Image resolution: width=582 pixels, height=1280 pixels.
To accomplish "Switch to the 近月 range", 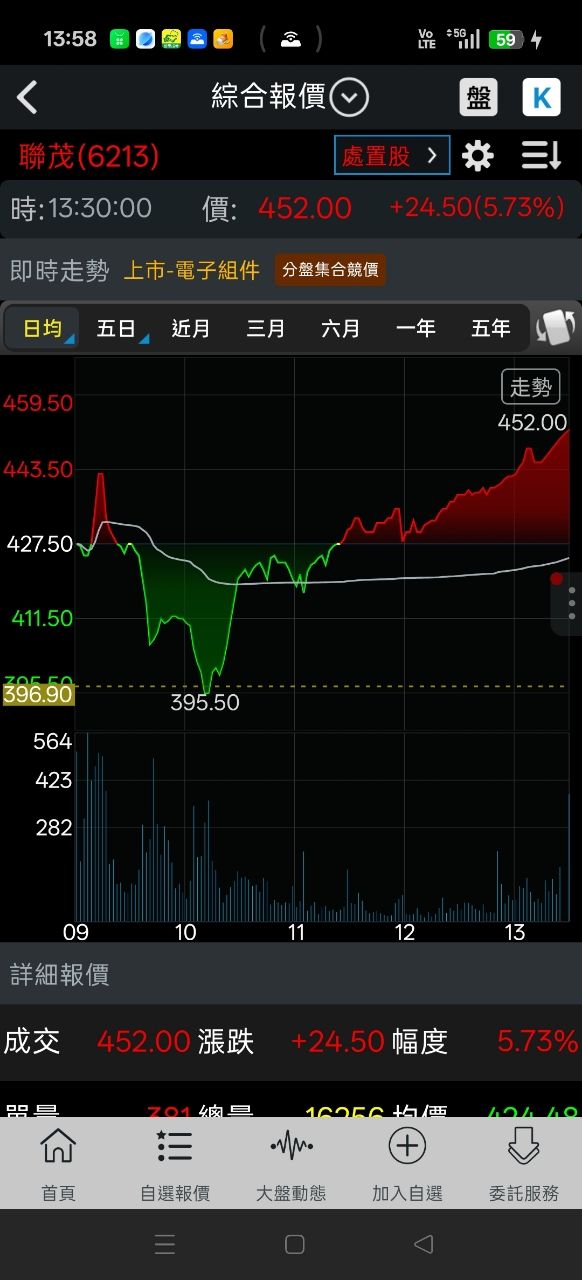I will [191, 328].
